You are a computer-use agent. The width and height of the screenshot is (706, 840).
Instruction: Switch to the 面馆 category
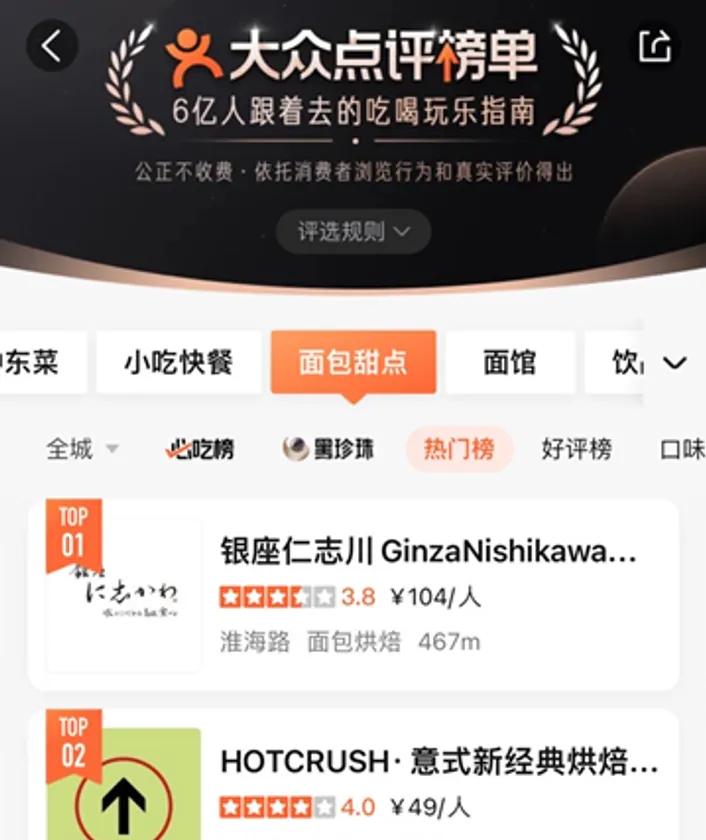click(x=510, y=362)
